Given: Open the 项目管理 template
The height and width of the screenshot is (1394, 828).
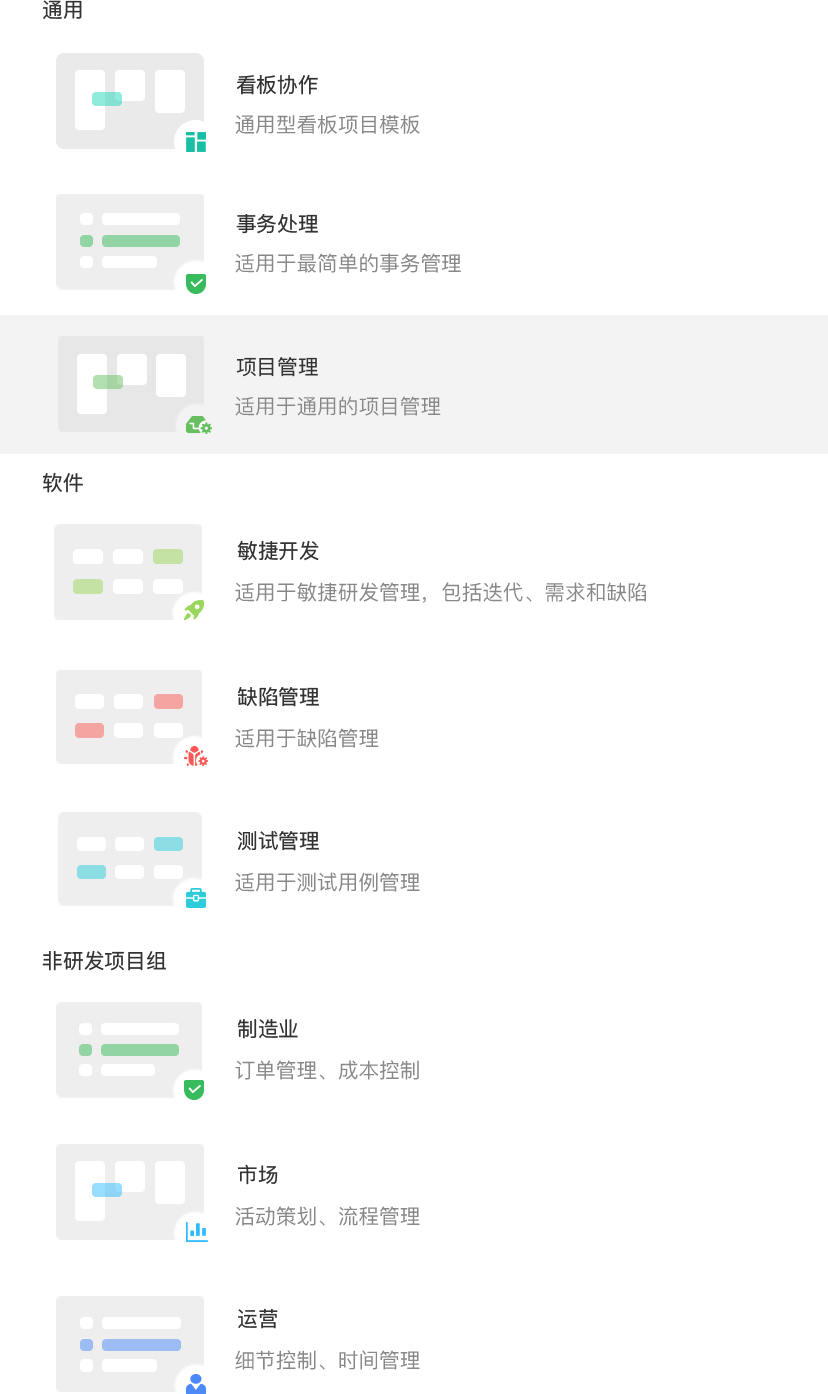Looking at the screenshot, I should pyautogui.click(x=277, y=368).
